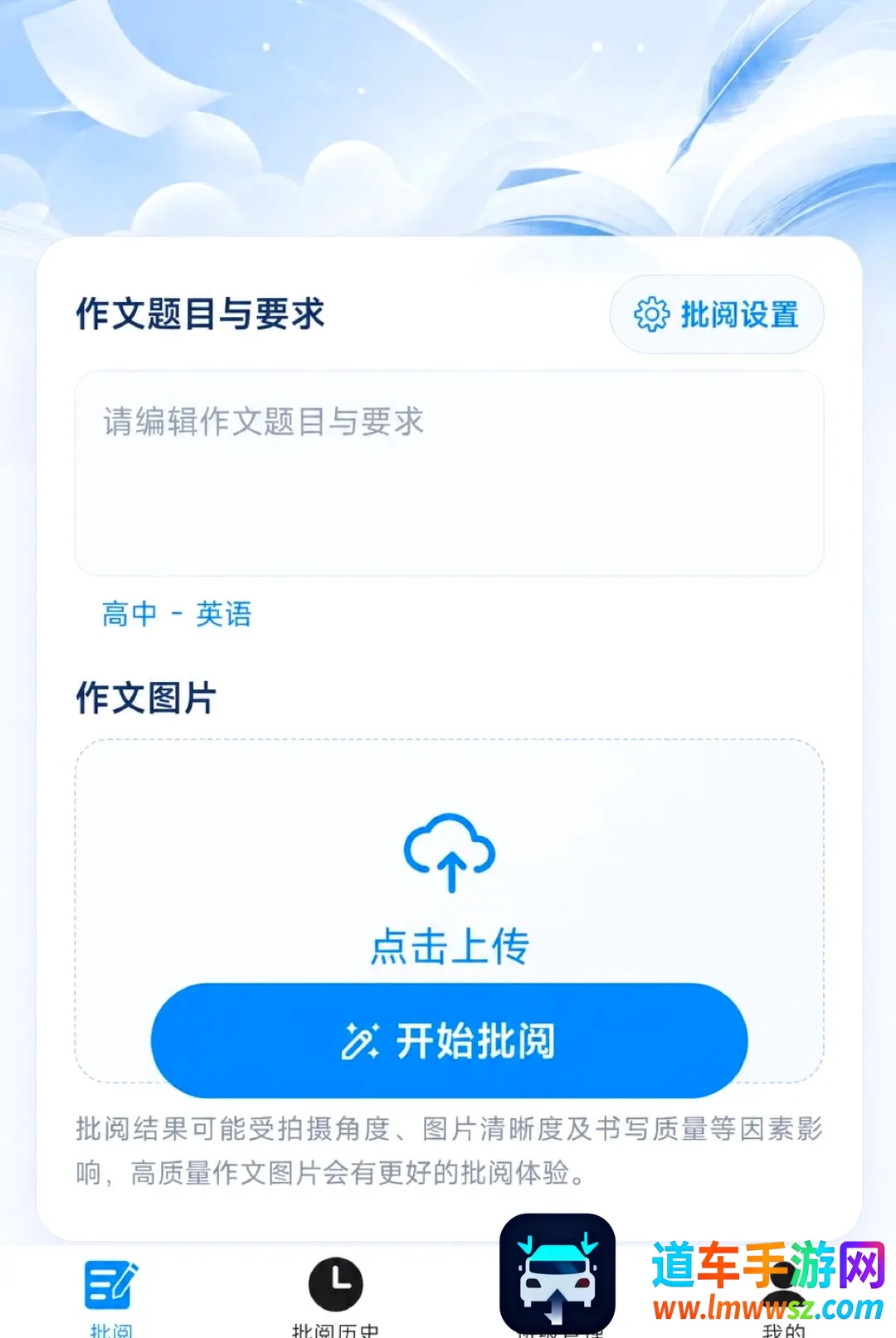Focus the 请编辑作文题目与要求 text field
This screenshot has height=1338, width=896.
coord(449,474)
